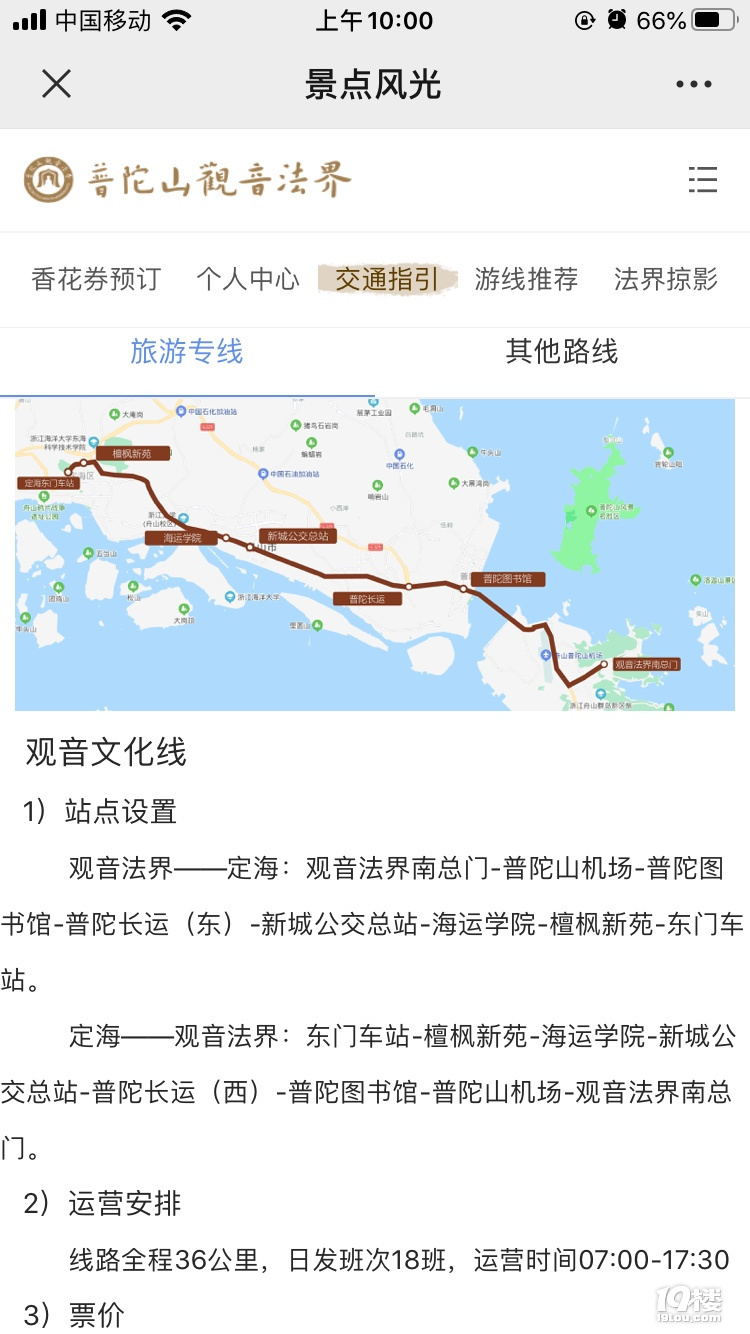Switch to 其他路线 sub-tab

(x=562, y=352)
